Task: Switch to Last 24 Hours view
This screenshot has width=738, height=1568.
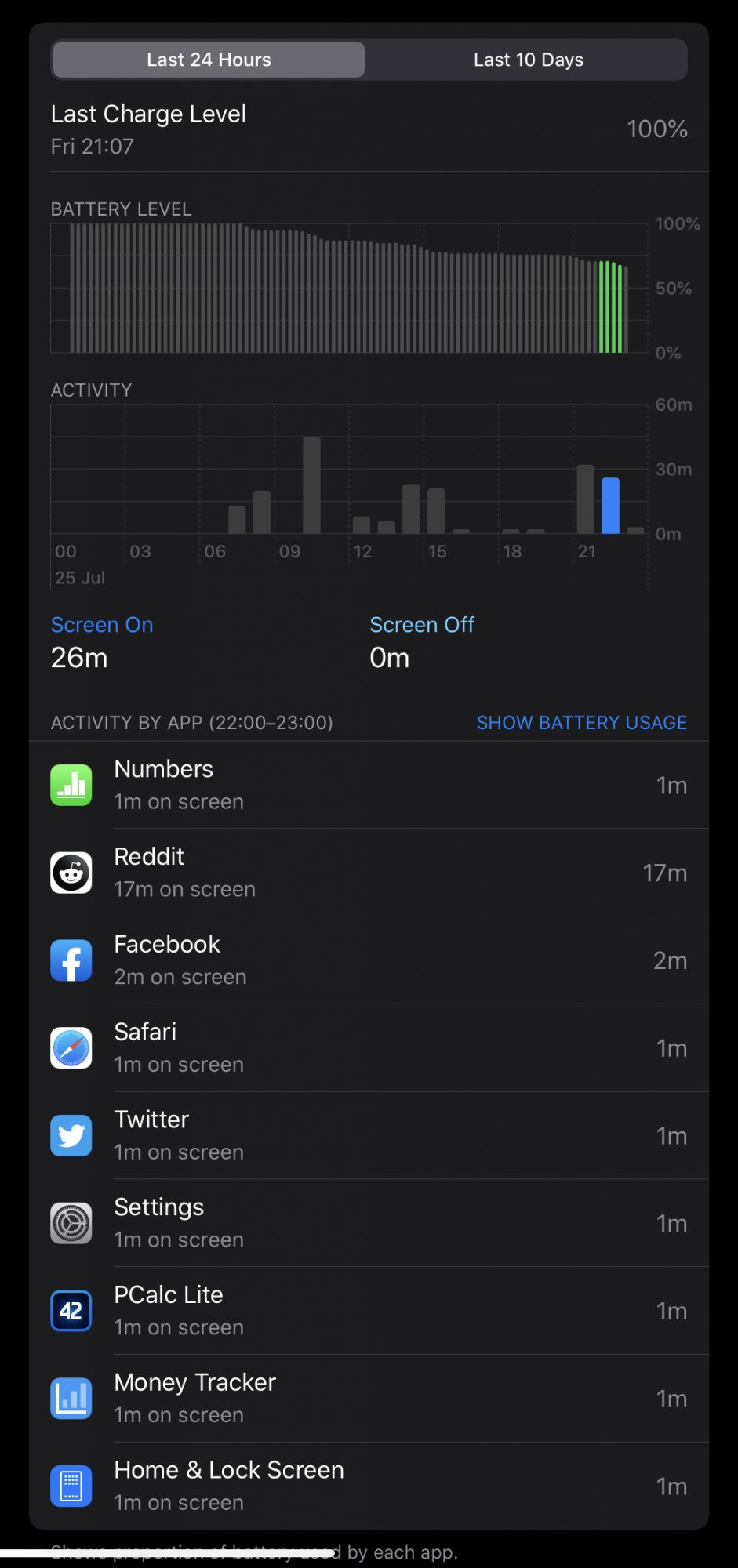Action: tap(209, 60)
